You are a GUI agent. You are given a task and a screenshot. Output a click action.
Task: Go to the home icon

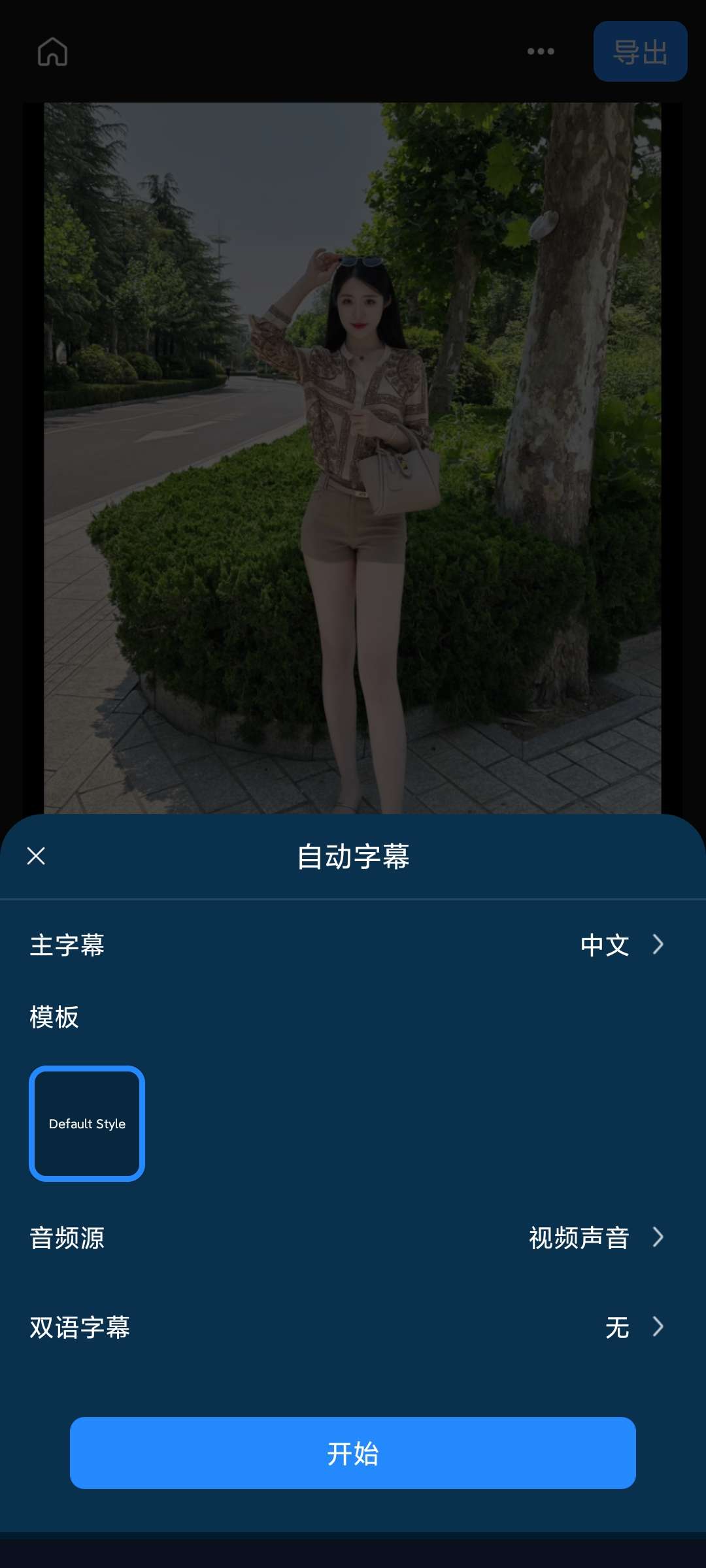(x=53, y=52)
